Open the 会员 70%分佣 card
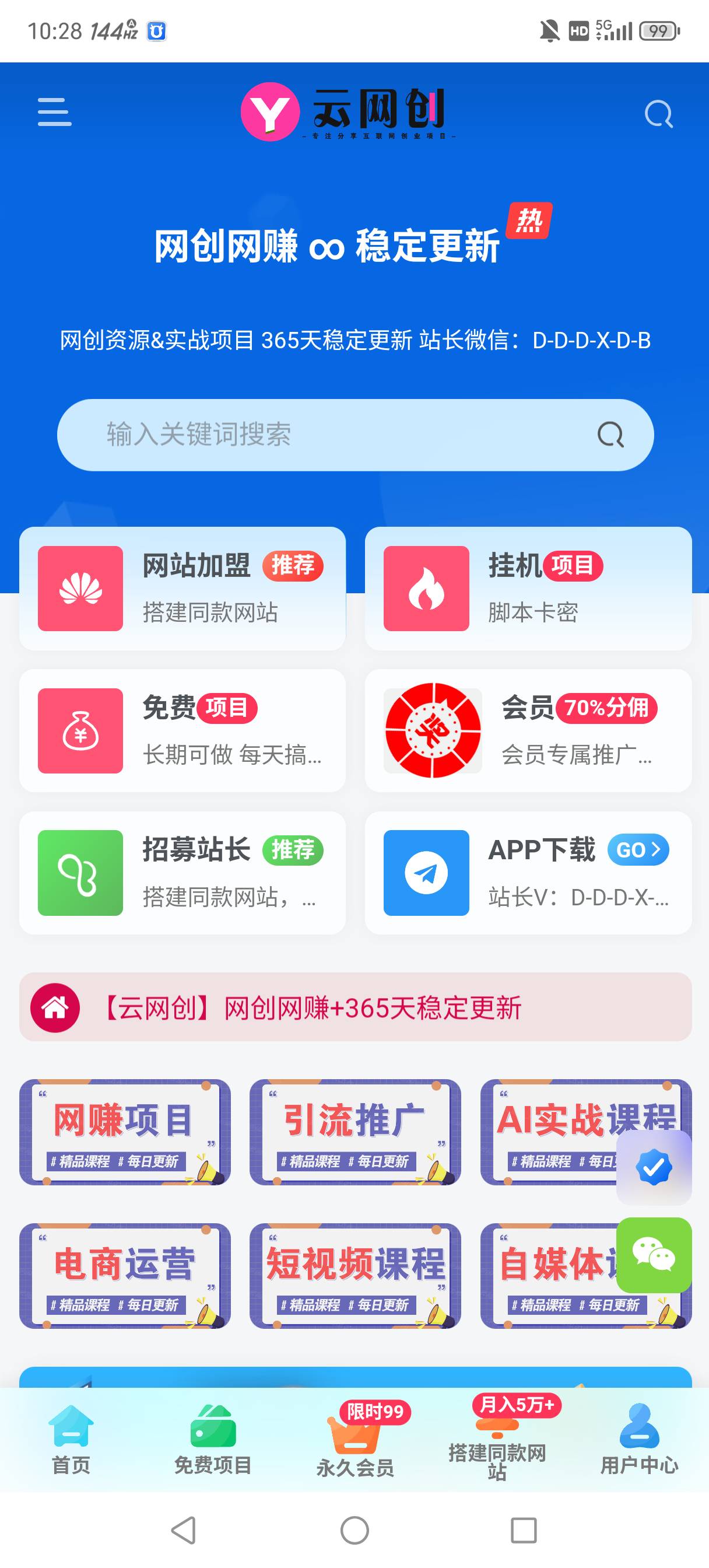This screenshot has width=709, height=1568. [x=528, y=730]
